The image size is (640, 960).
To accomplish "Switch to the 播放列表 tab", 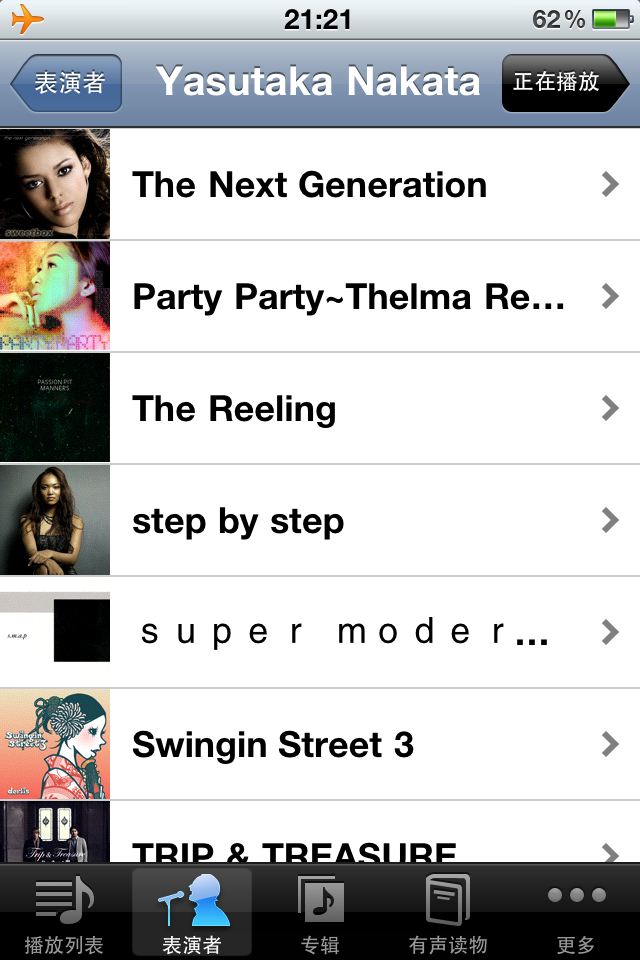I will pyautogui.click(x=64, y=913).
